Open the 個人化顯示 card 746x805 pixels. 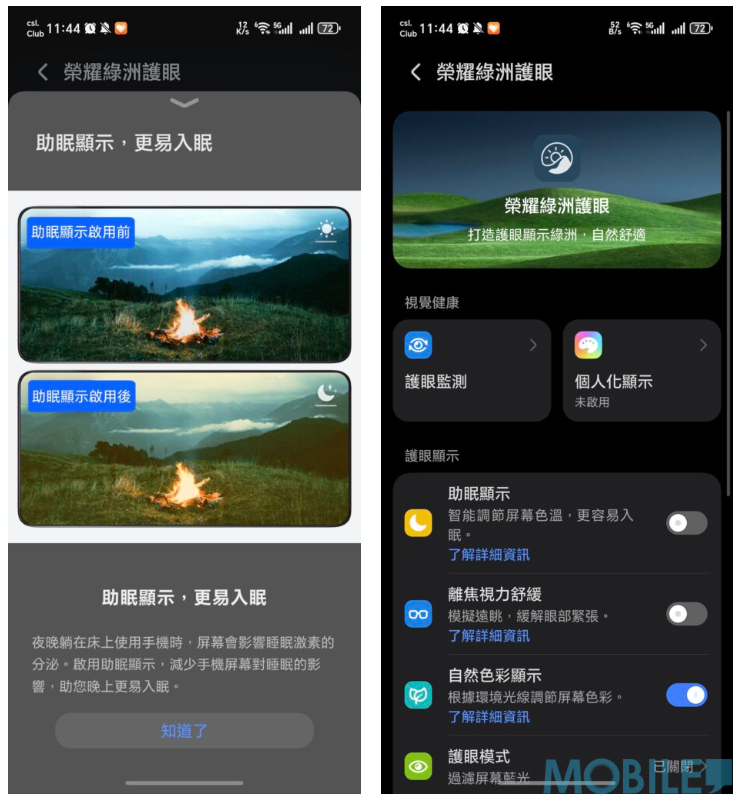[641, 369]
